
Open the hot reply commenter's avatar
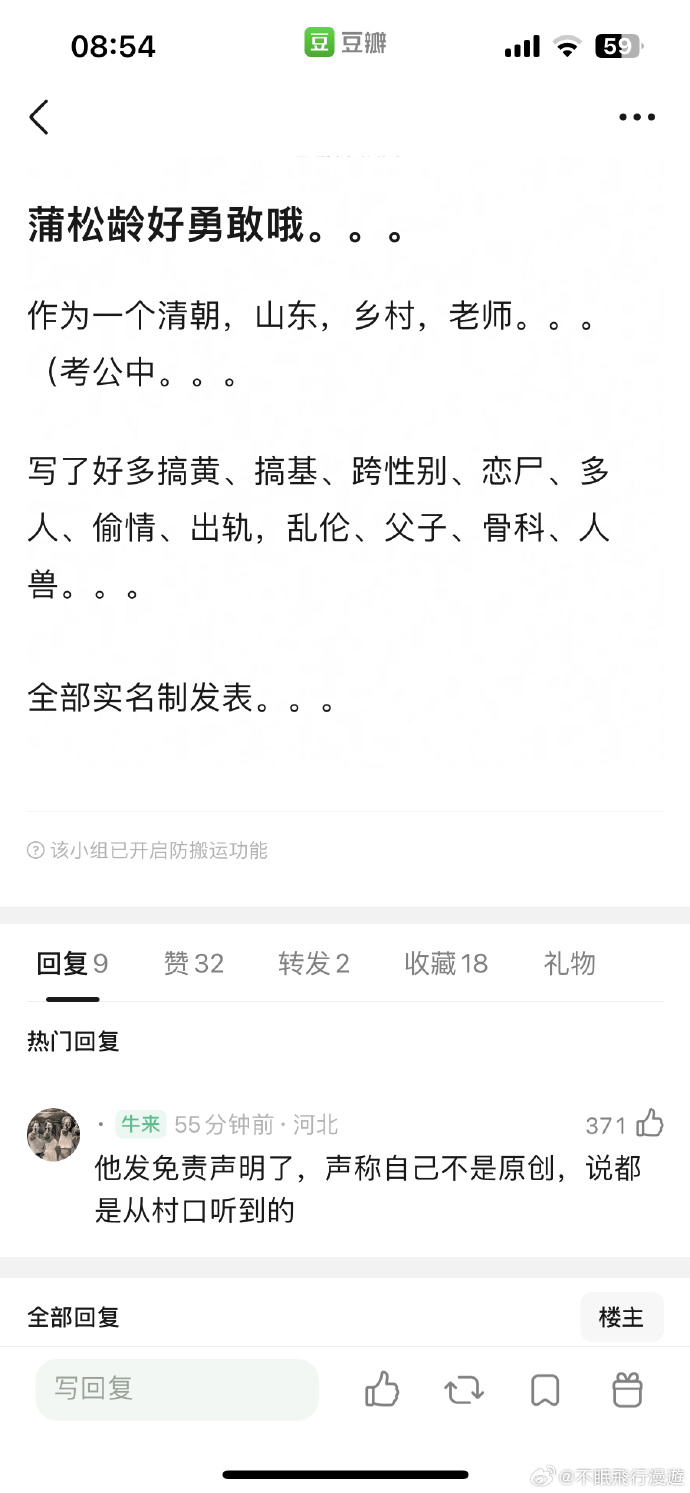(53, 1134)
